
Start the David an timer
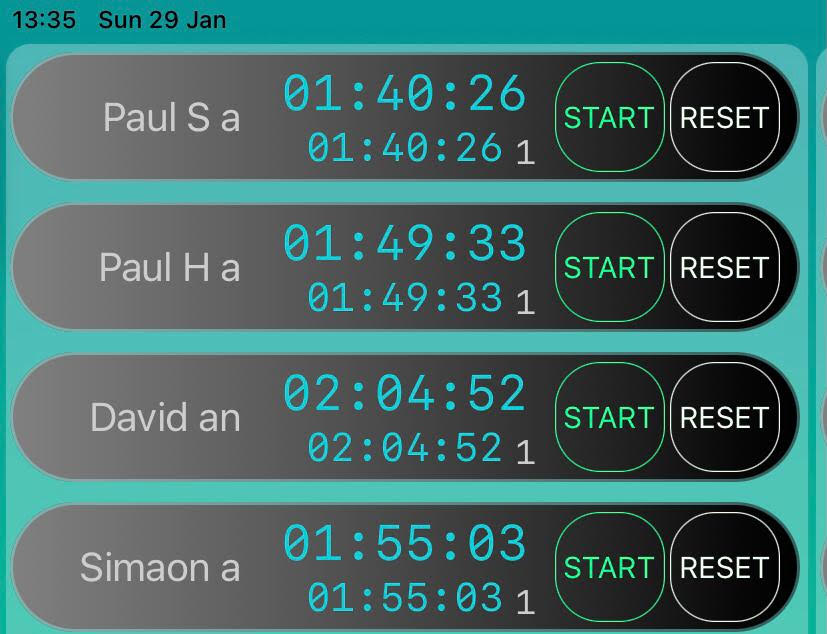point(609,417)
